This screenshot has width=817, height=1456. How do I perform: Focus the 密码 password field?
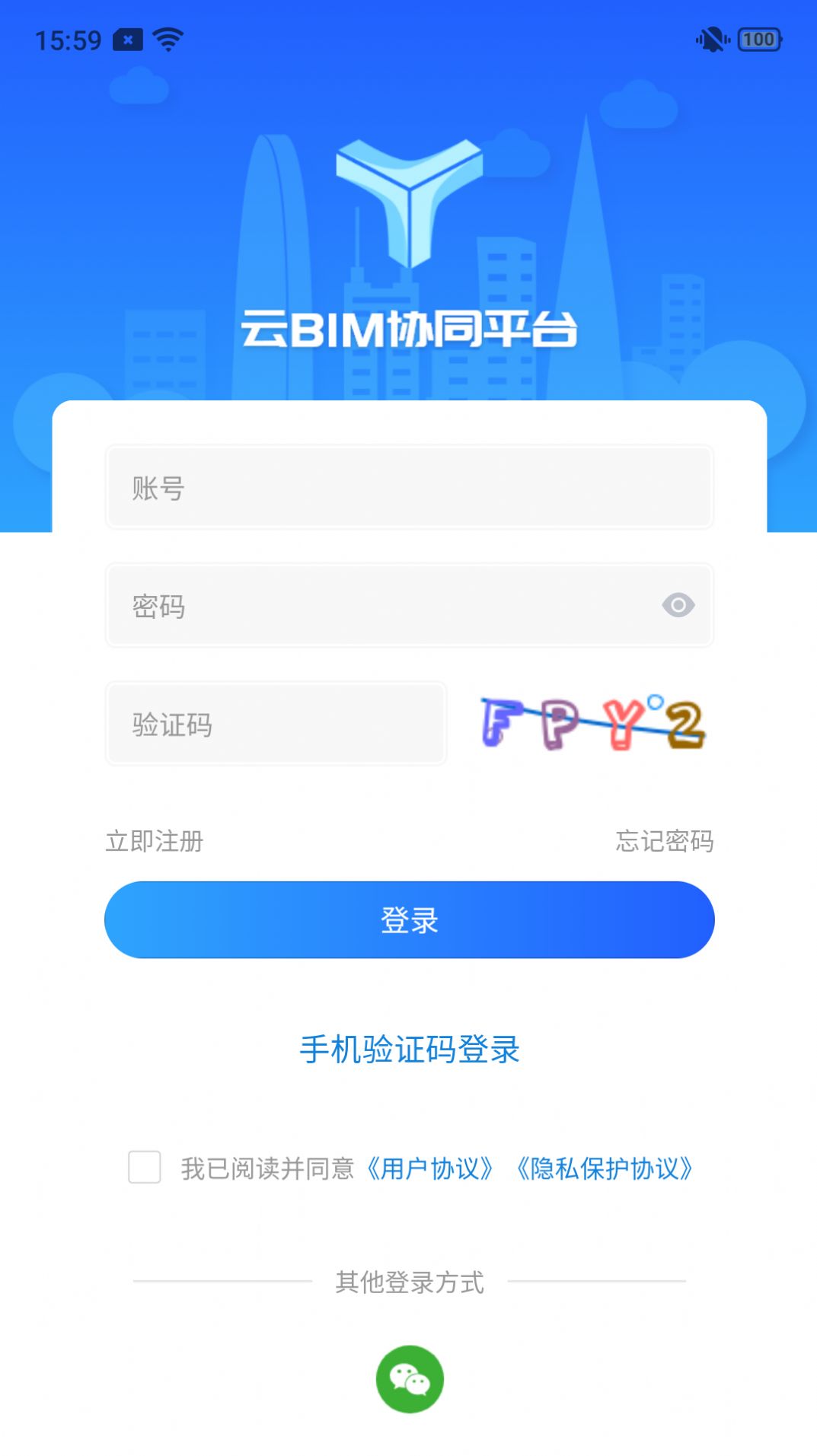[x=409, y=606]
